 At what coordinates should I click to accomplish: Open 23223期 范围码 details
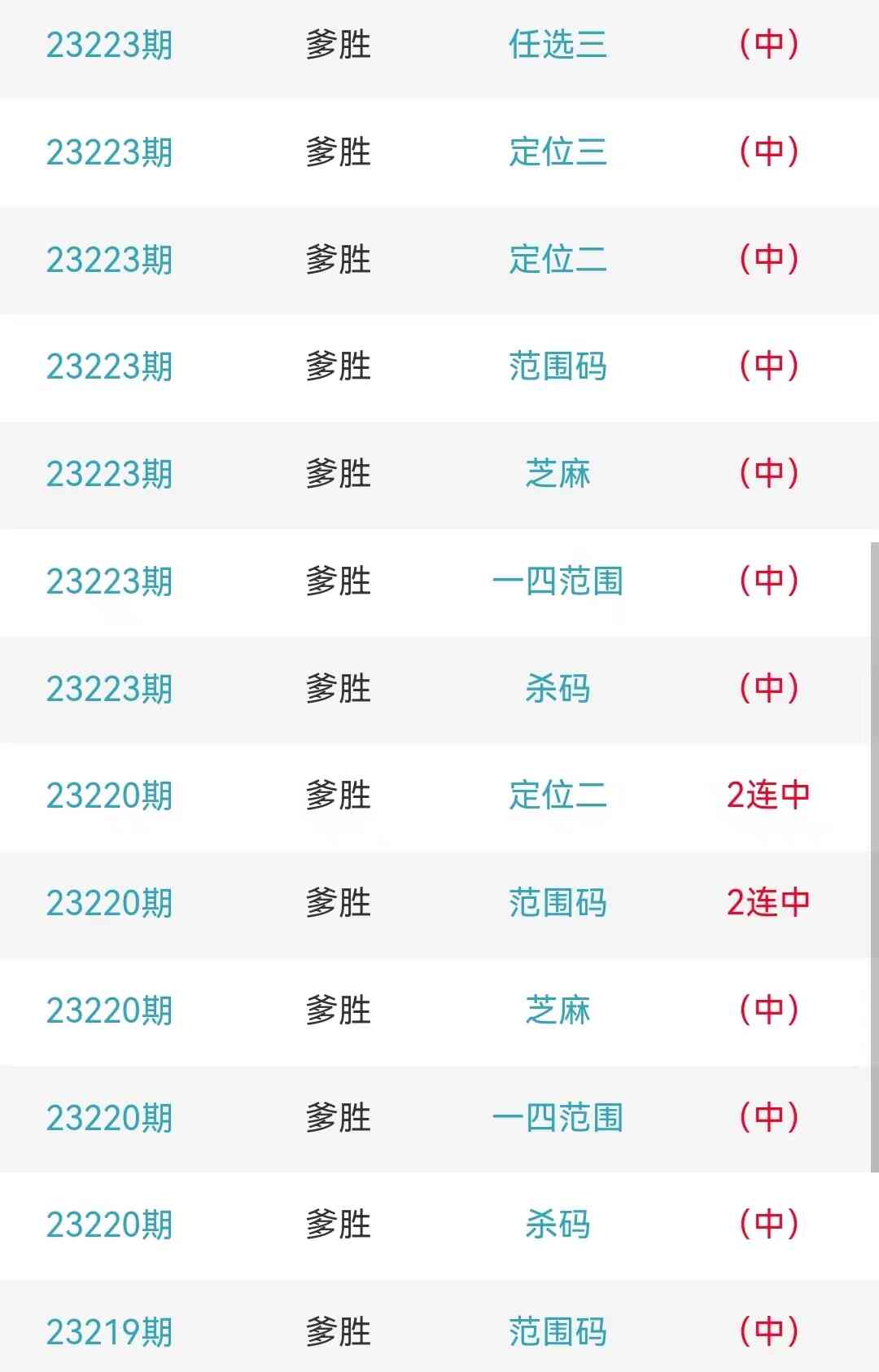(x=558, y=366)
